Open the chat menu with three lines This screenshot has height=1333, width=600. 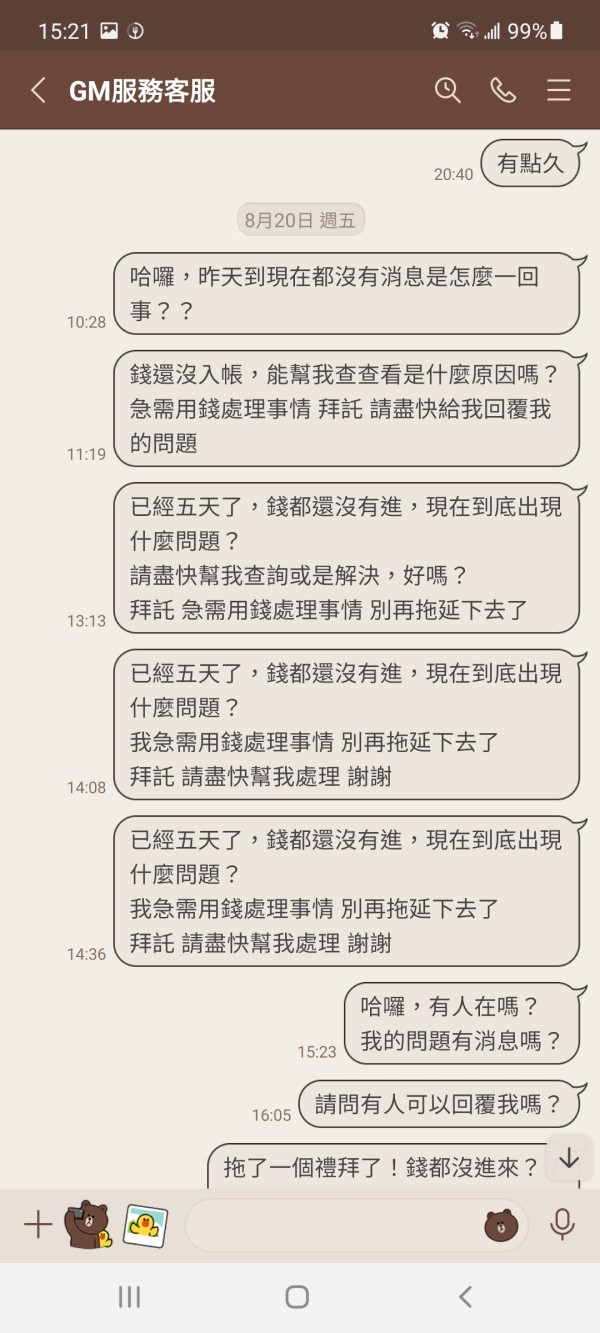point(558,90)
